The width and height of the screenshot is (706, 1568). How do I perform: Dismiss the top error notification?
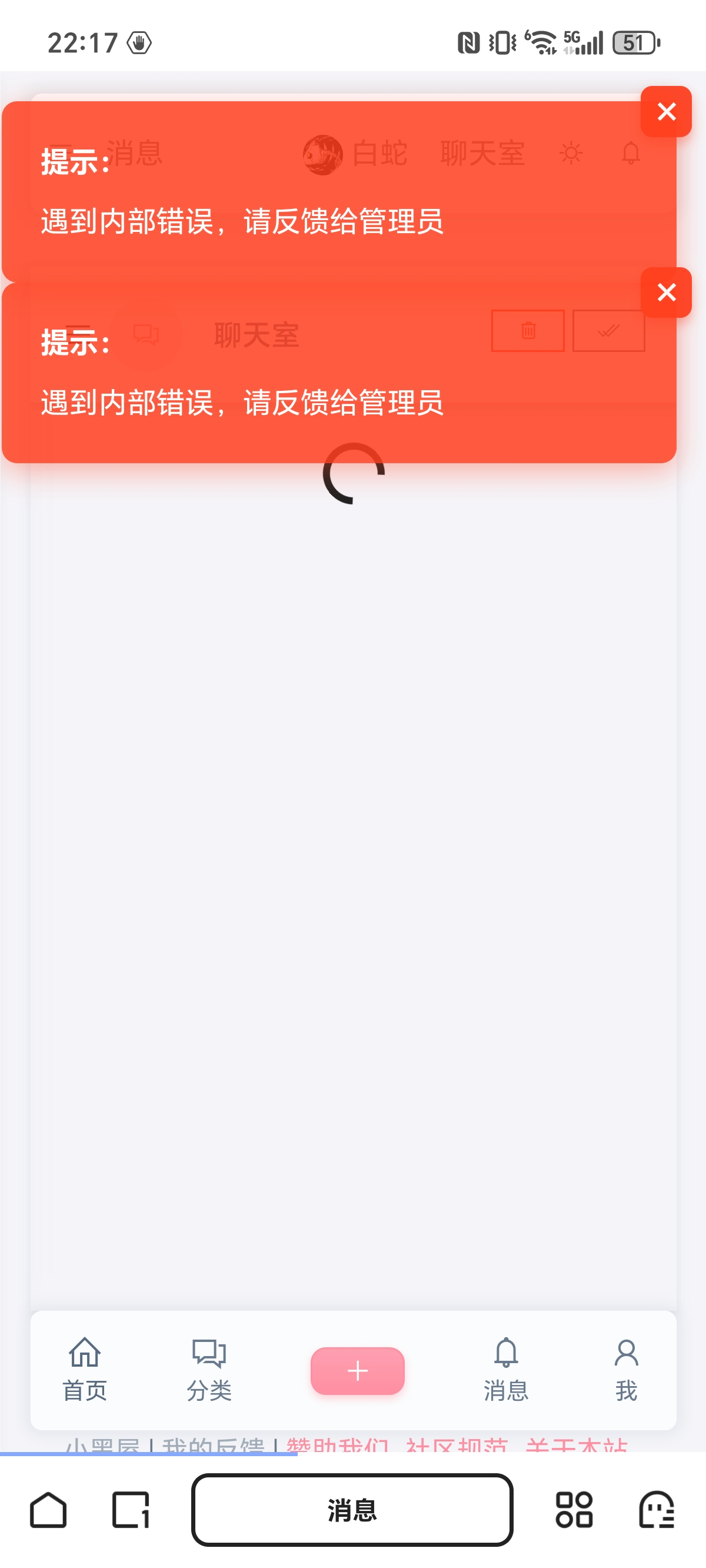pyautogui.click(x=666, y=112)
